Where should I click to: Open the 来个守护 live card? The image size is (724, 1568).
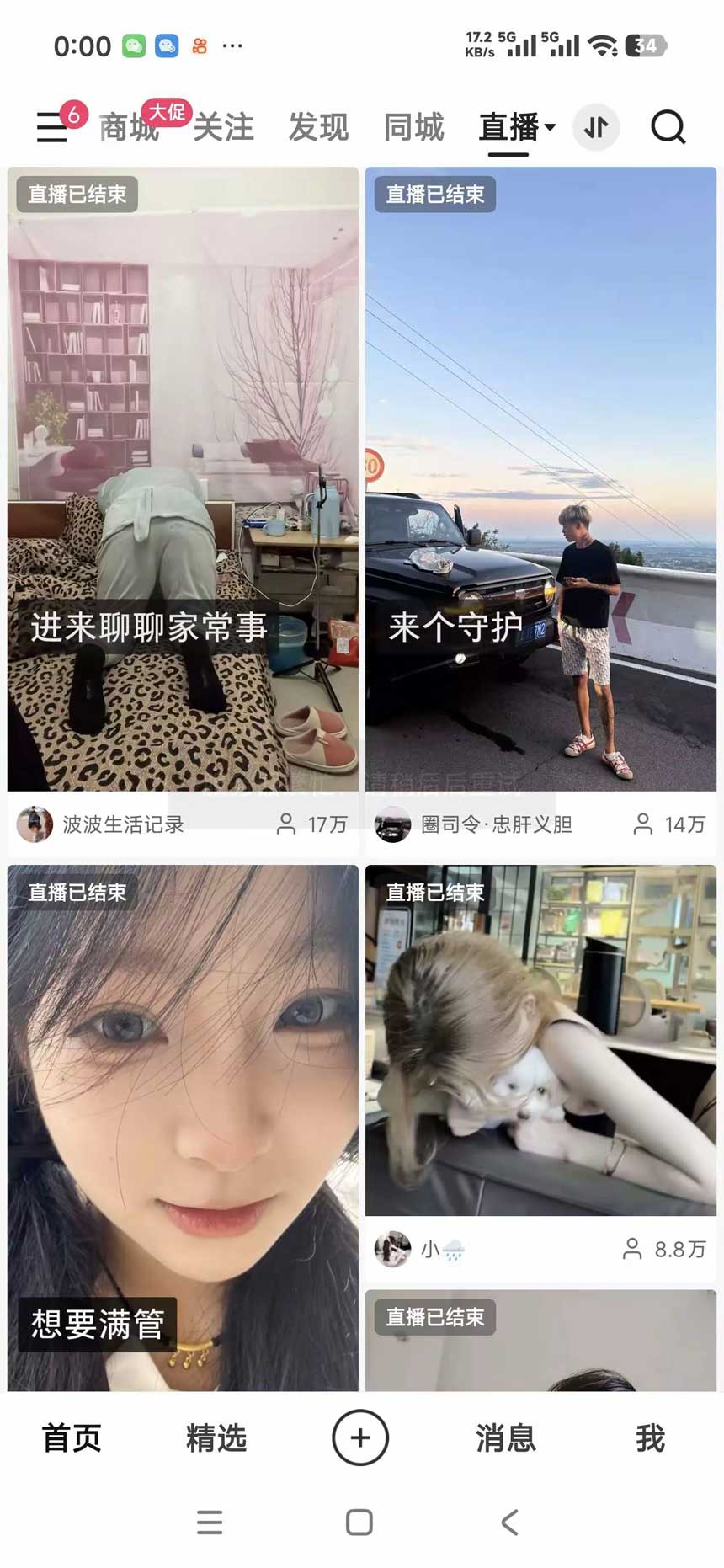pos(540,480)
